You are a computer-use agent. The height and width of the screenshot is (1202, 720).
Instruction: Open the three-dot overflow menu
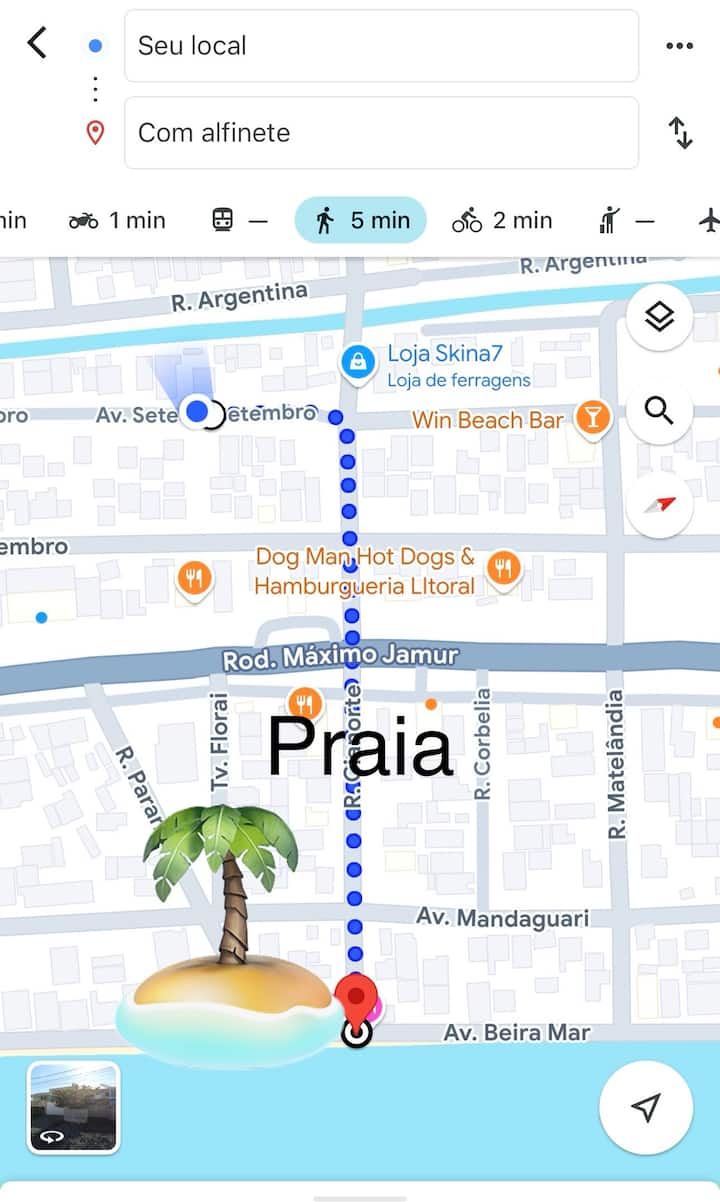click(679, 46)
